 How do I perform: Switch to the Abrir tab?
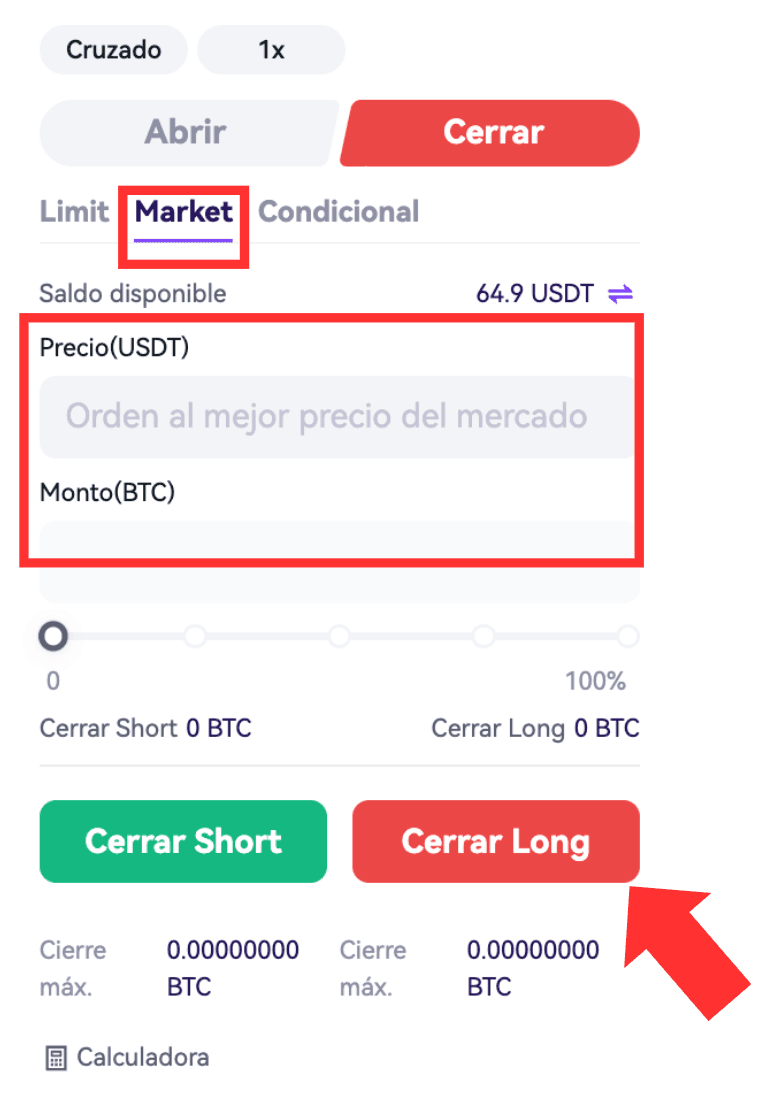[x=186, y=132]
